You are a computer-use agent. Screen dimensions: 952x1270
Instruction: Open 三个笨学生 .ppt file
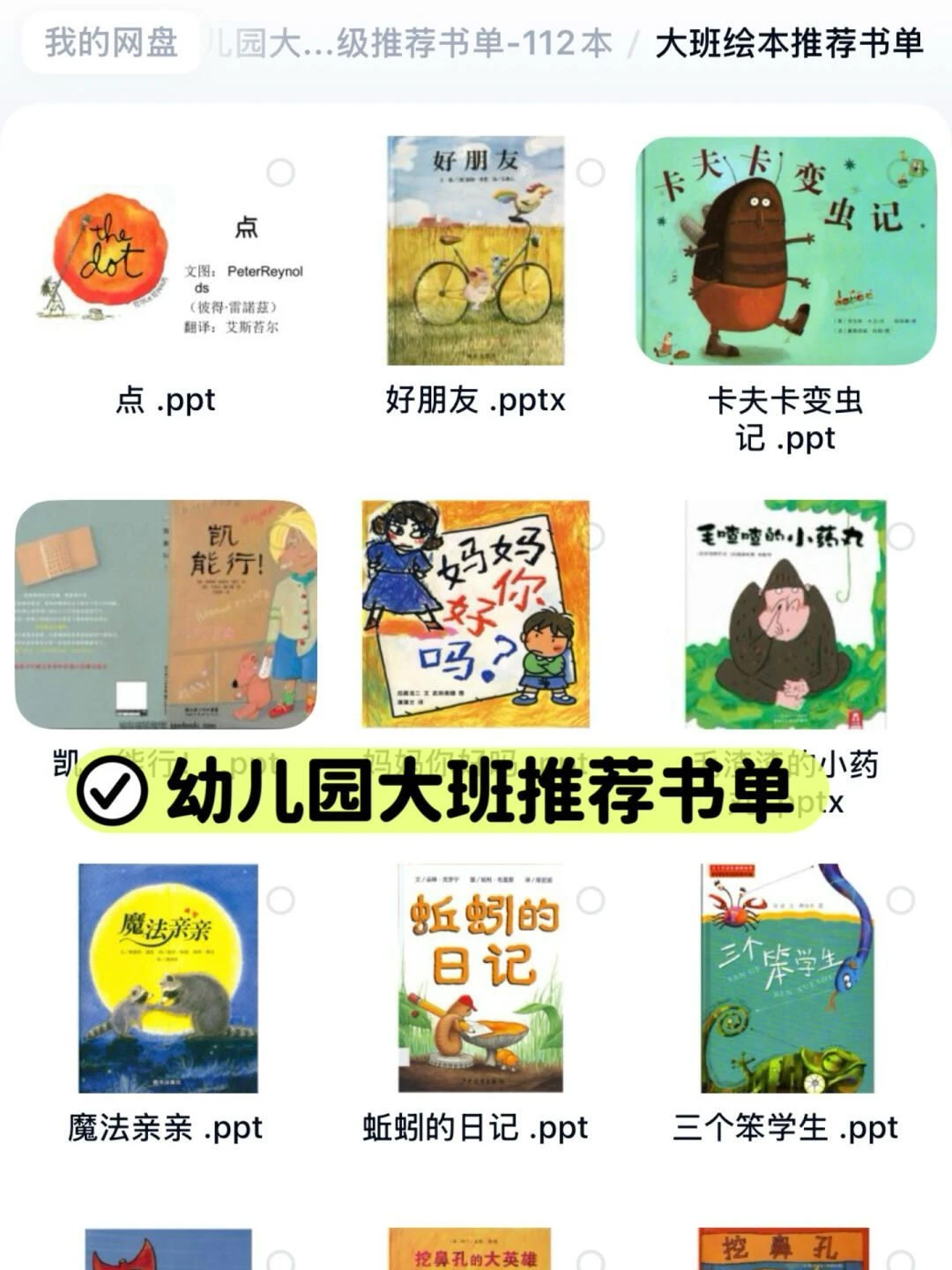[x=787, y=979]
